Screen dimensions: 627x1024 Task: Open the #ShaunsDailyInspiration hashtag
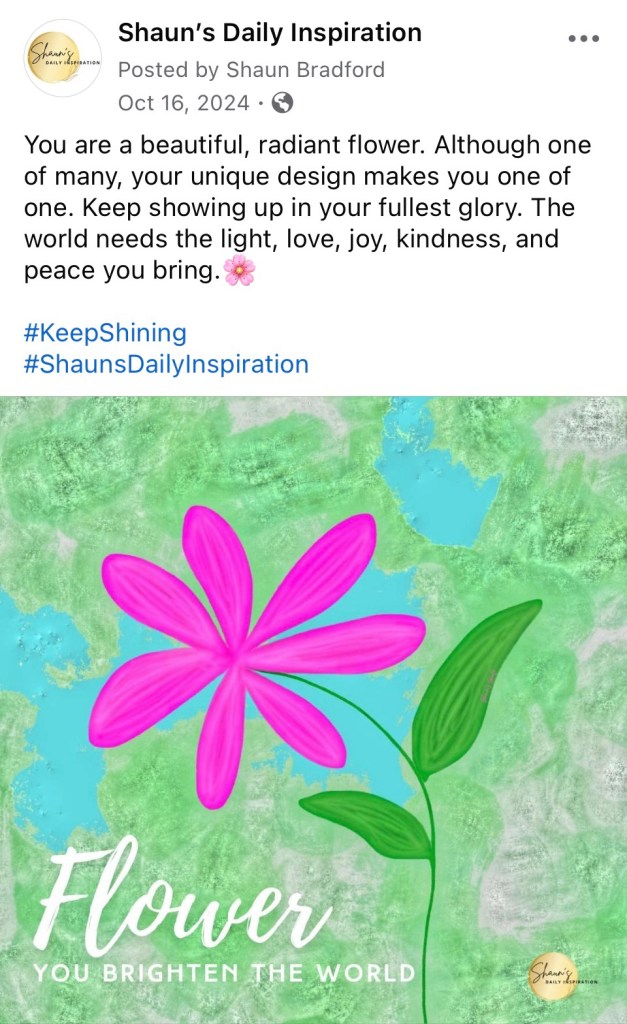pyautogui.click(x=166, y=363)
